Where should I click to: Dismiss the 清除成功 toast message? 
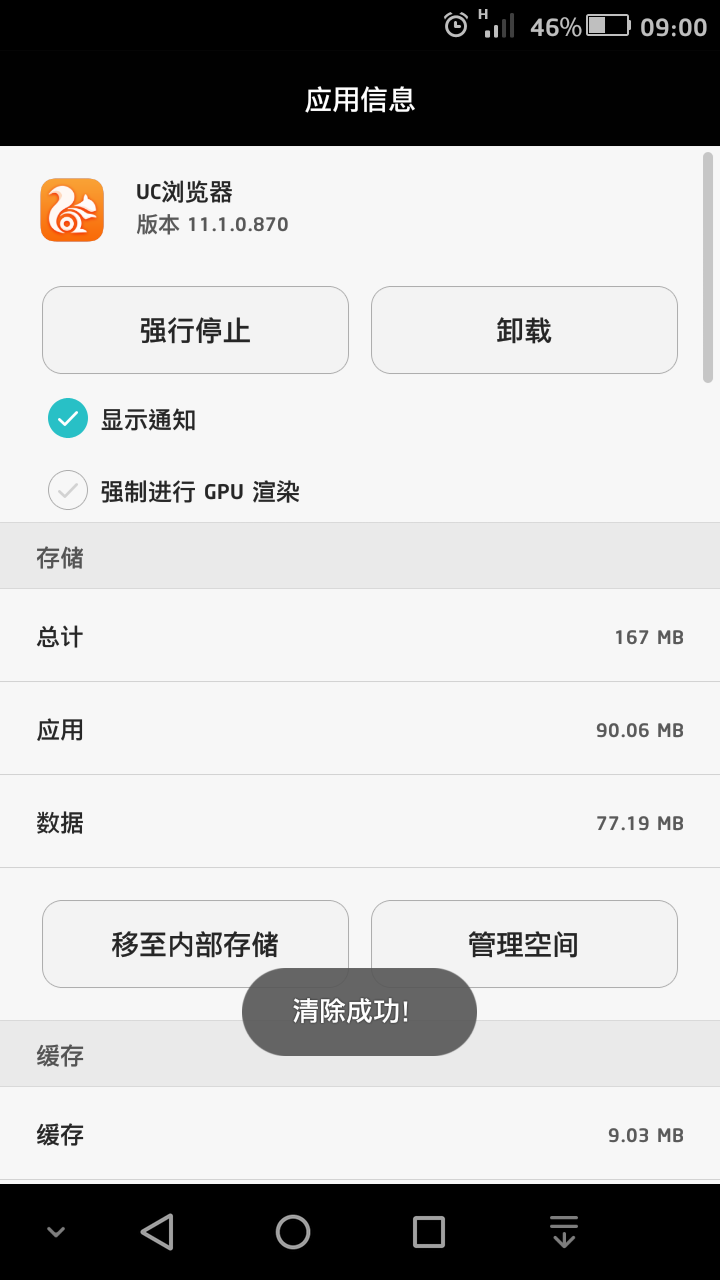359,1011
